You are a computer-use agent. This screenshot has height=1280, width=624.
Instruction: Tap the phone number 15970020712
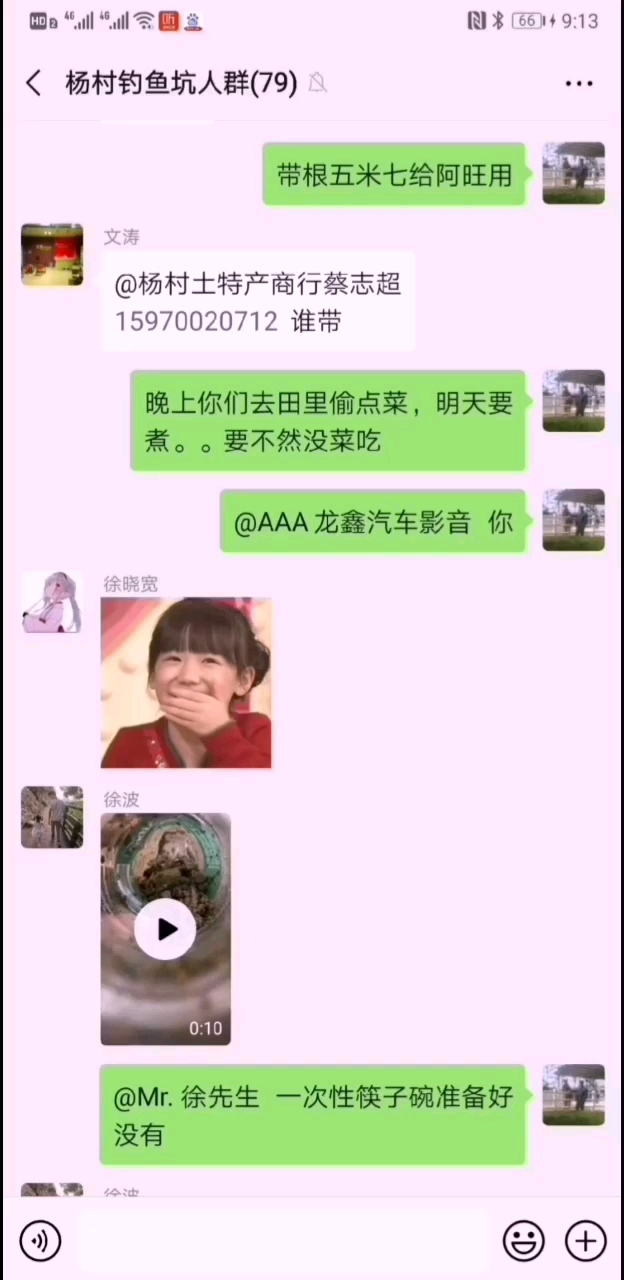pos(196,322)
